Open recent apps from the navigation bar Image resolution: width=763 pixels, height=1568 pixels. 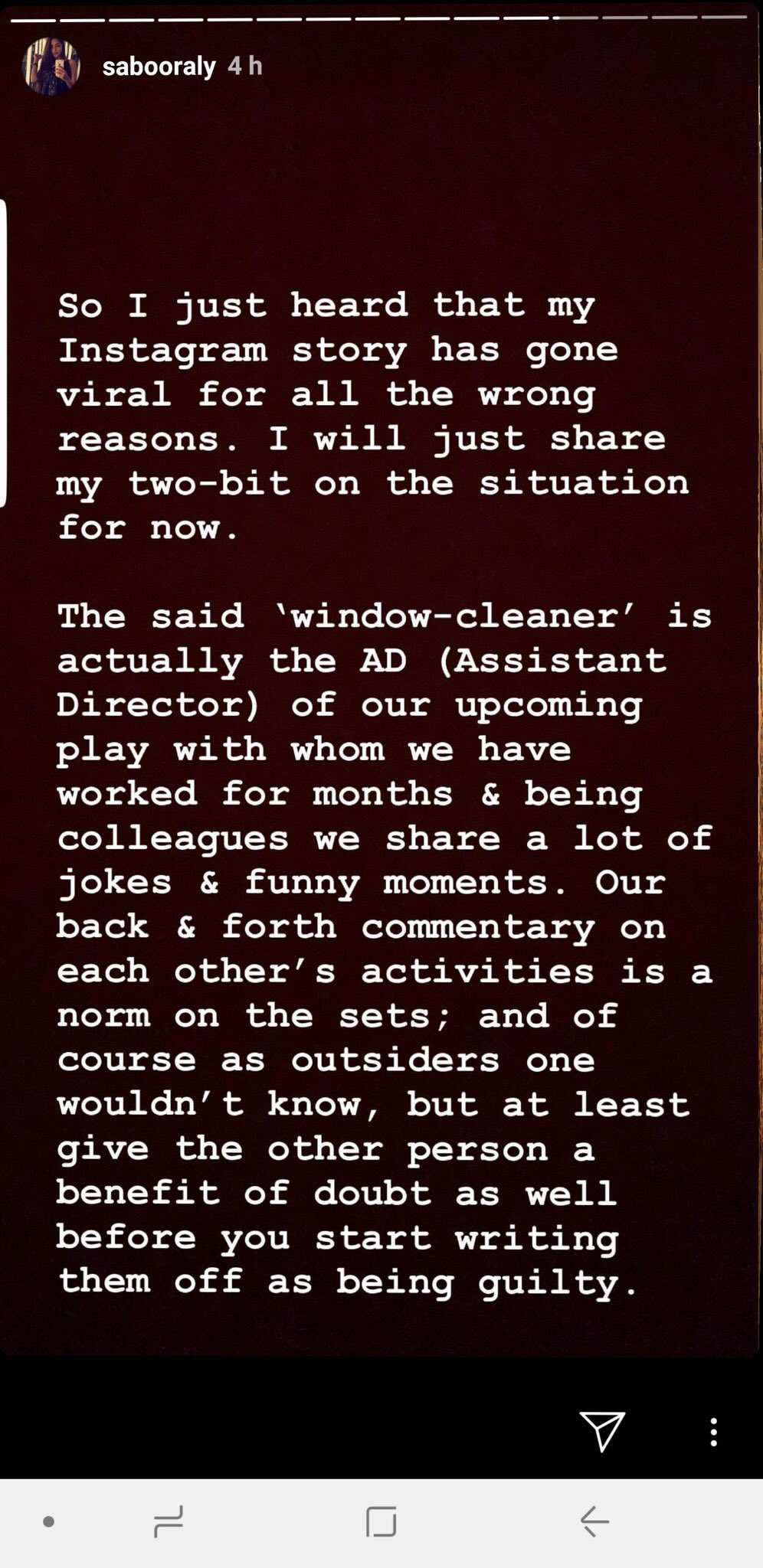pyautogui.click(x=168, y=1521)
